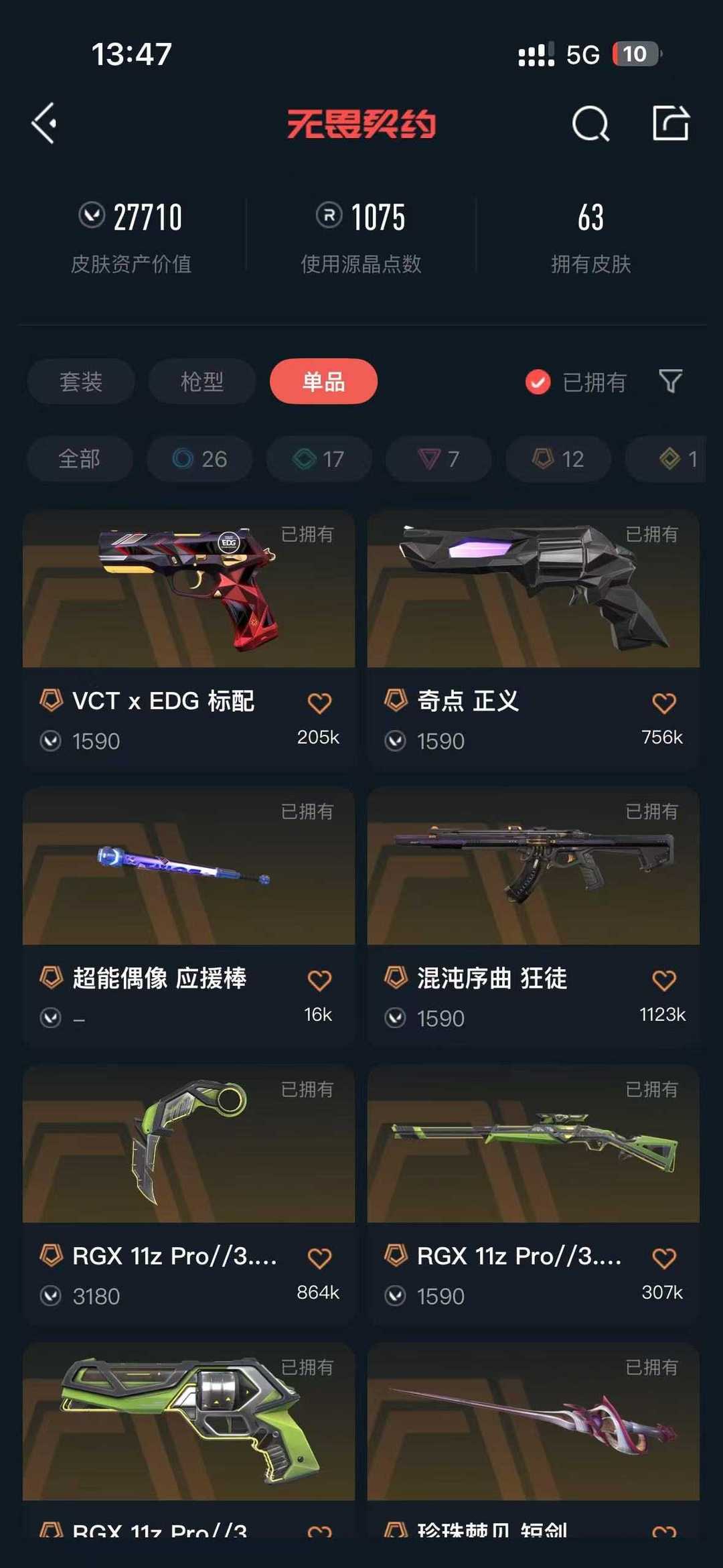Image resolution: width=723 pixels, height=1568 pixels.
Task: Like the 混沌序曲 狂徒 skin
Action: point(663,981)
